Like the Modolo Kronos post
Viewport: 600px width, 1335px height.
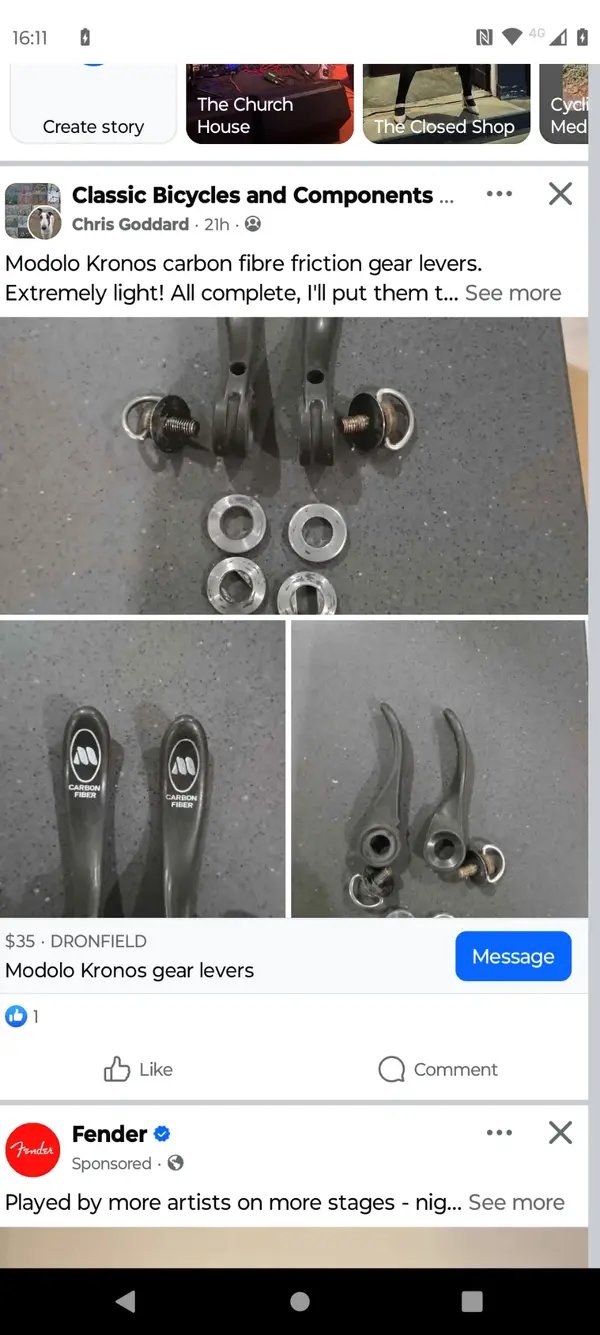point(138,1069)
